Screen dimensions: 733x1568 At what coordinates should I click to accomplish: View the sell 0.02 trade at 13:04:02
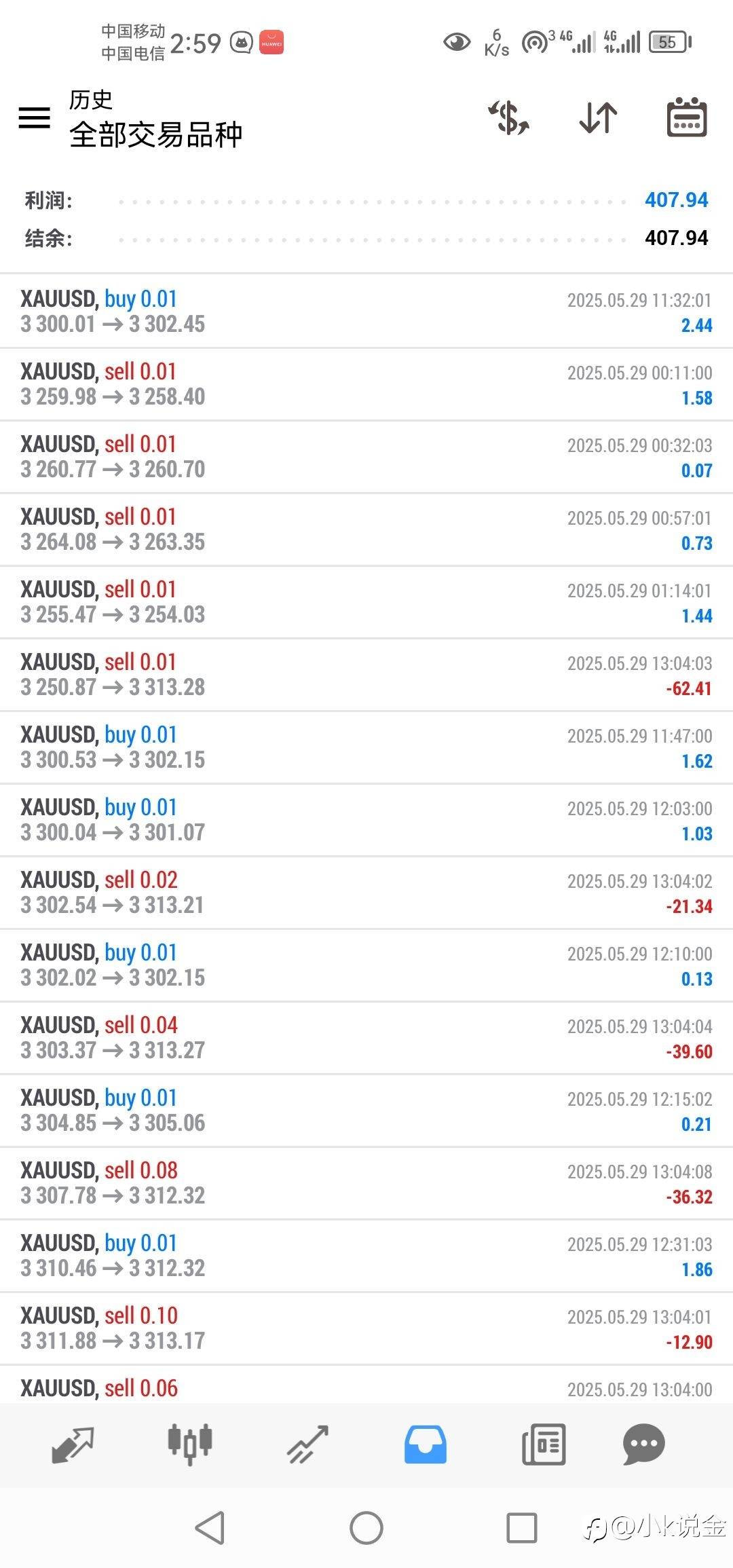(366, 893)
